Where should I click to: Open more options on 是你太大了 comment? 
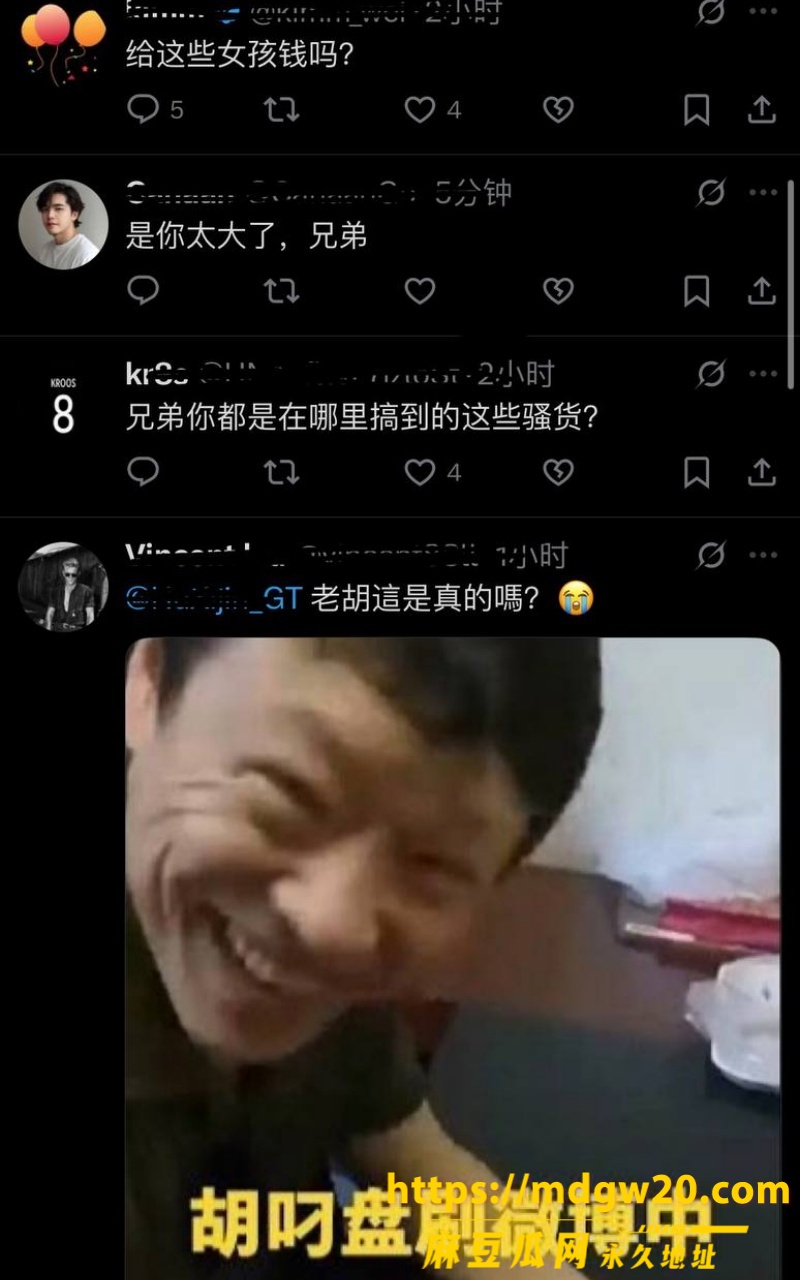click(763, 192)
